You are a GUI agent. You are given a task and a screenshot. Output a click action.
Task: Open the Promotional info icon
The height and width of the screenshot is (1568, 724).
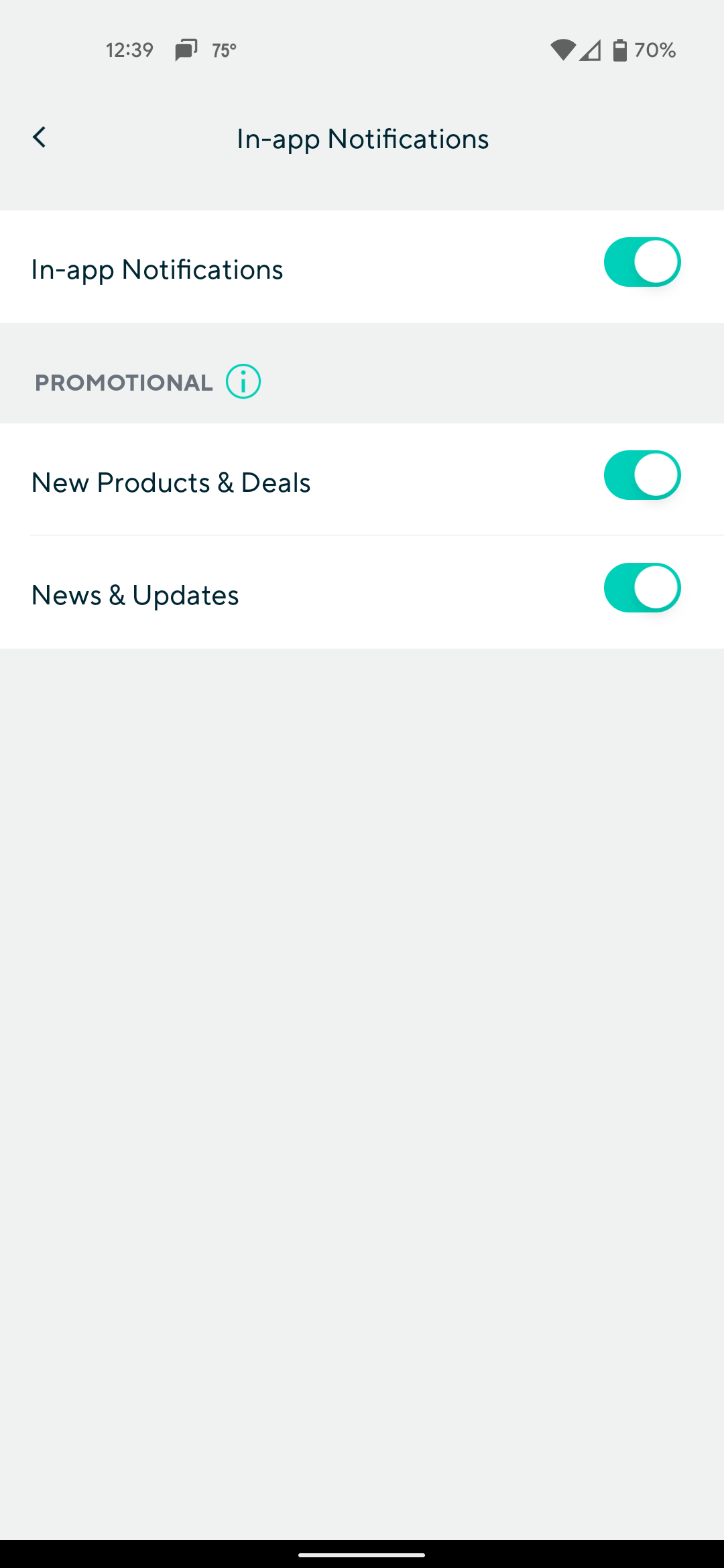243,382
